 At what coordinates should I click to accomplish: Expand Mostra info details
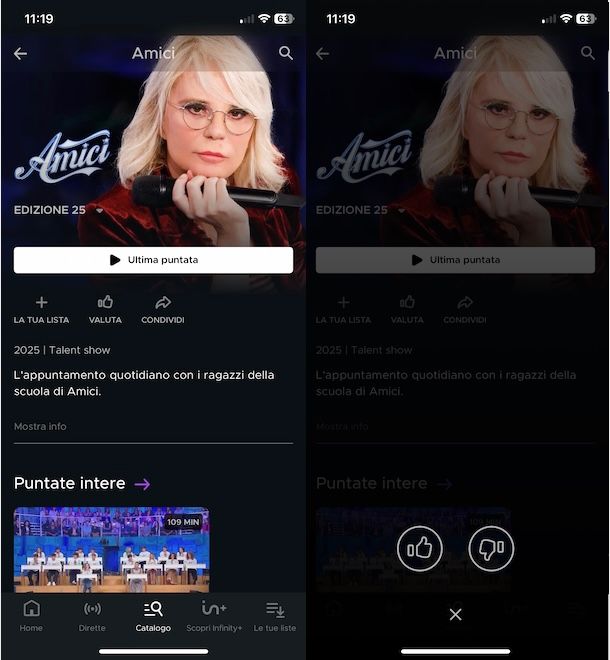tap(40, 426)
